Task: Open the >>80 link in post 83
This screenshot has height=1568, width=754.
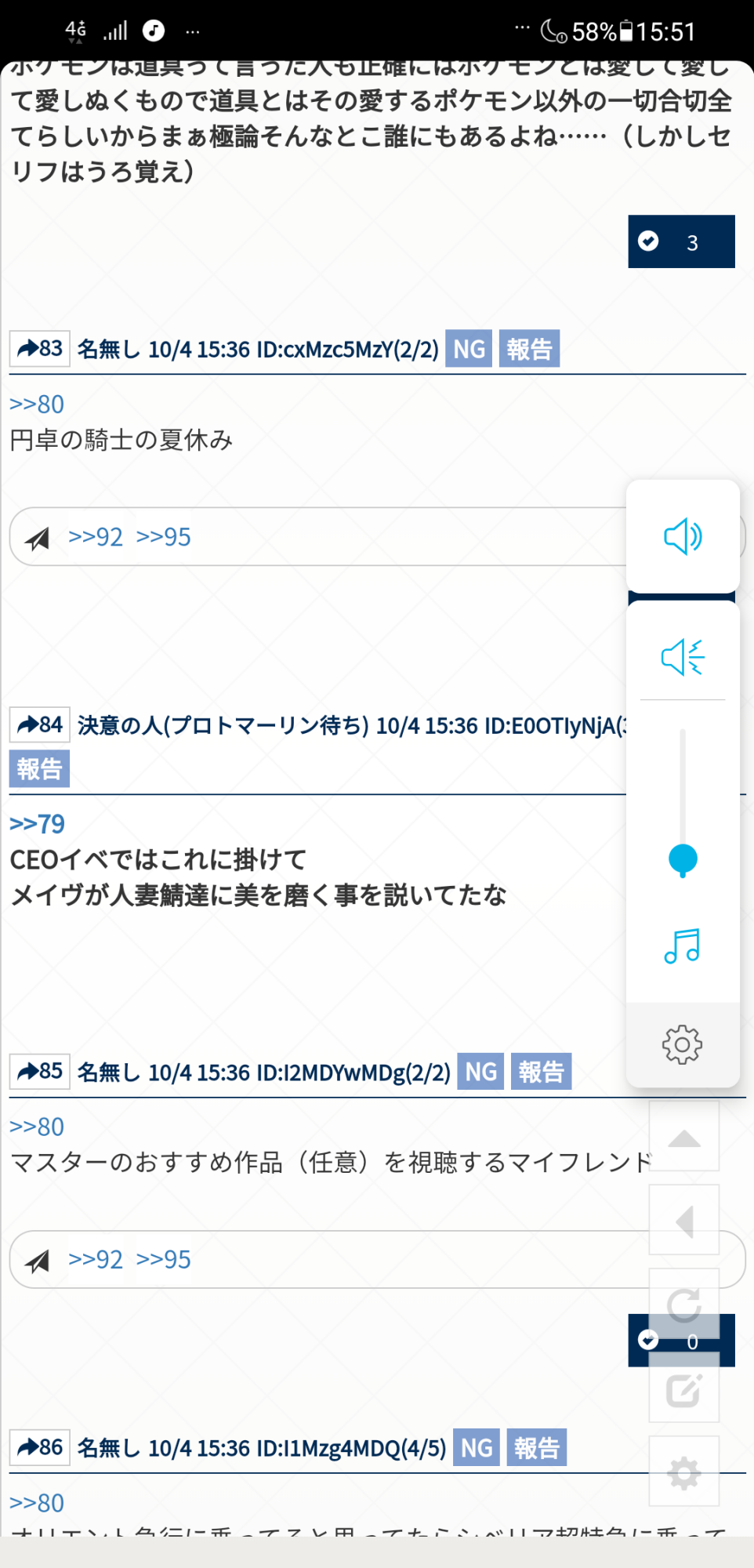Action: point(37,405)
